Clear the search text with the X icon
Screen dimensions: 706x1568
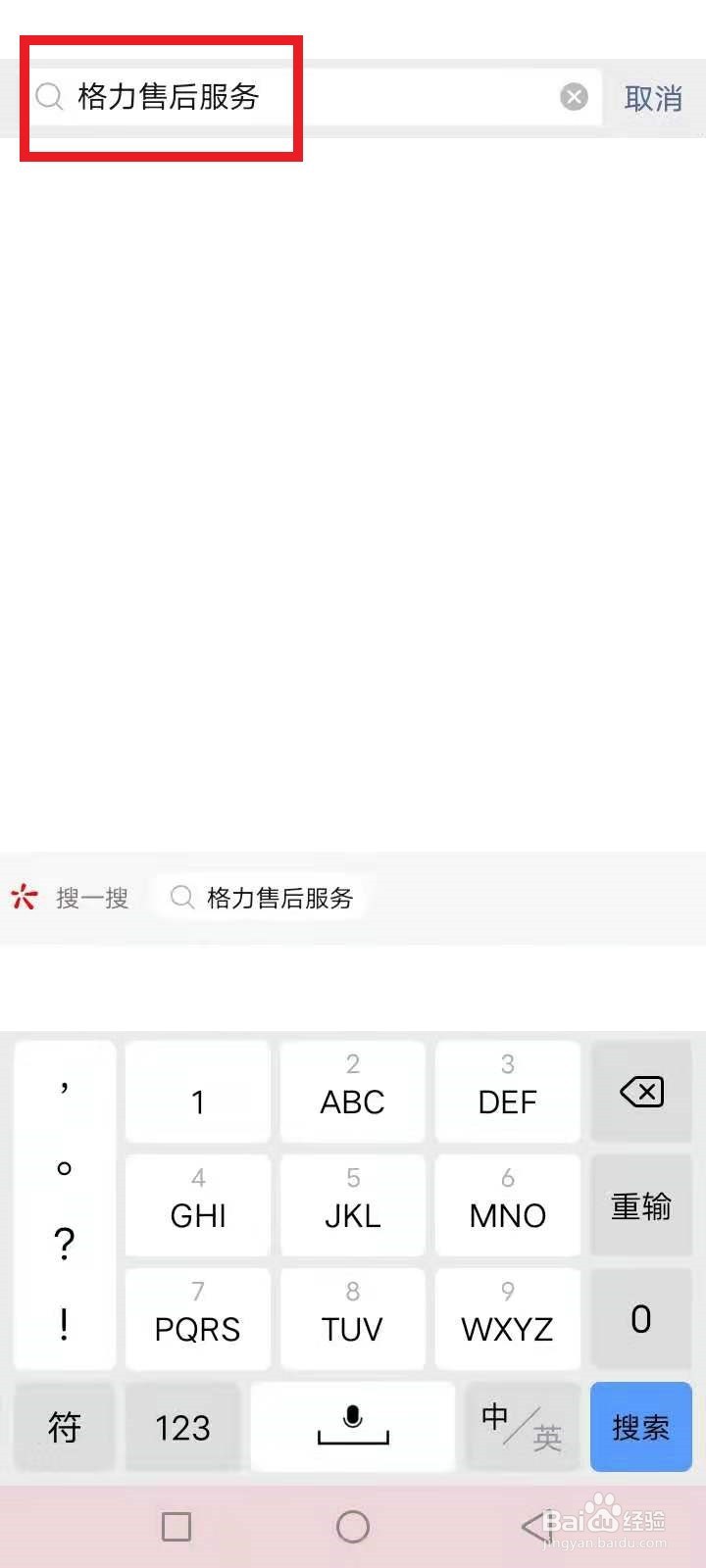click(574, 95)
